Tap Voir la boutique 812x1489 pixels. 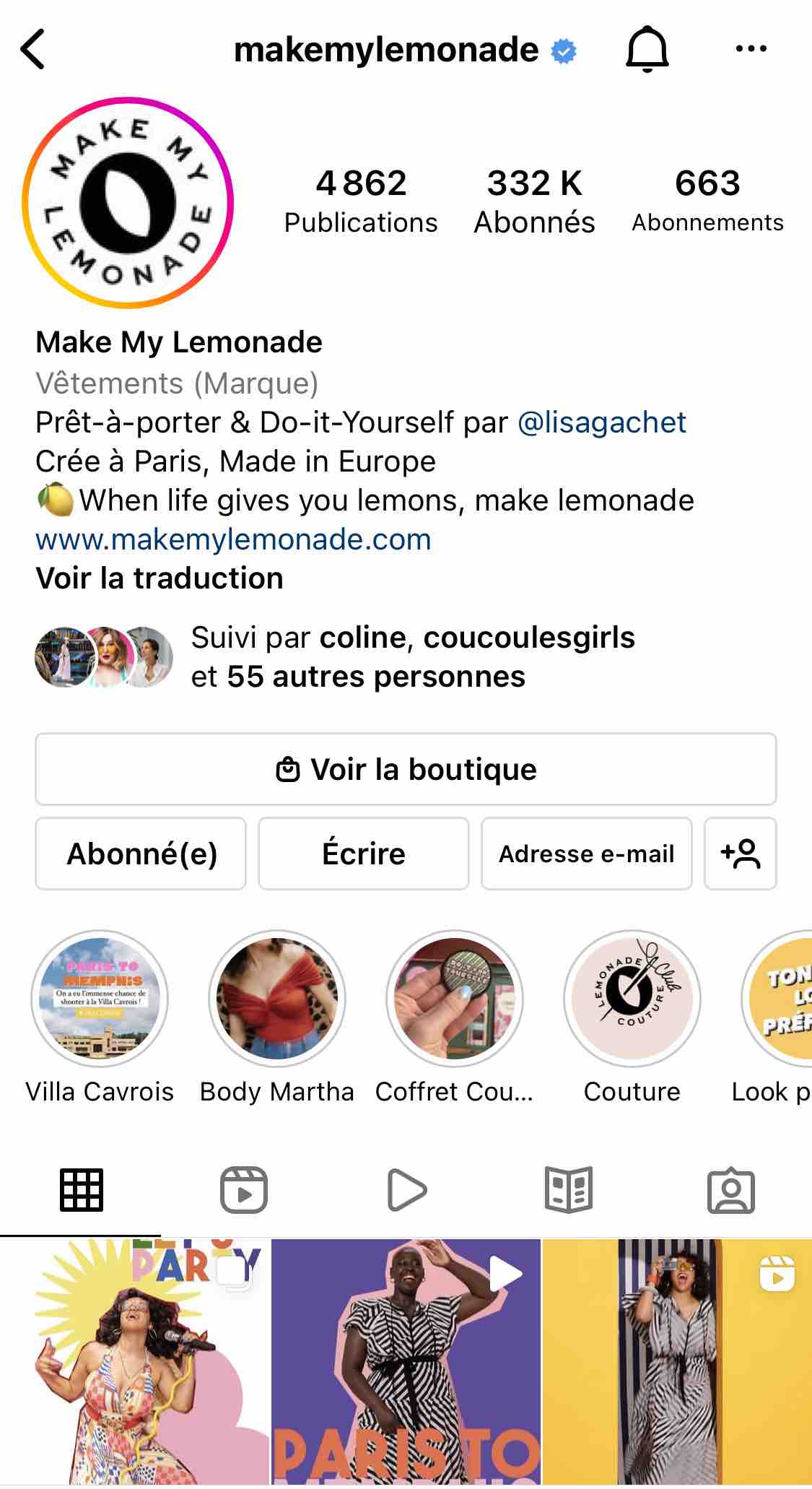(406, 769)
